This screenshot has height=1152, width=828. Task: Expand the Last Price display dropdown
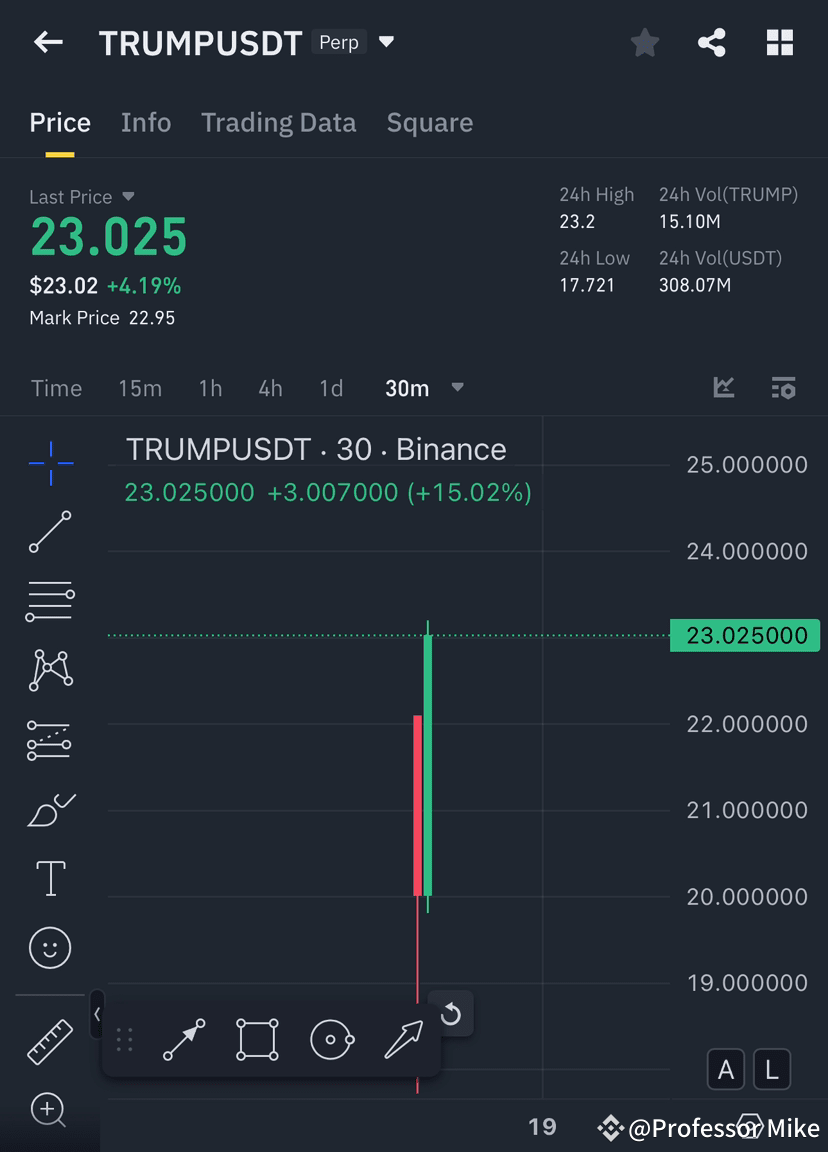point(128,196)
